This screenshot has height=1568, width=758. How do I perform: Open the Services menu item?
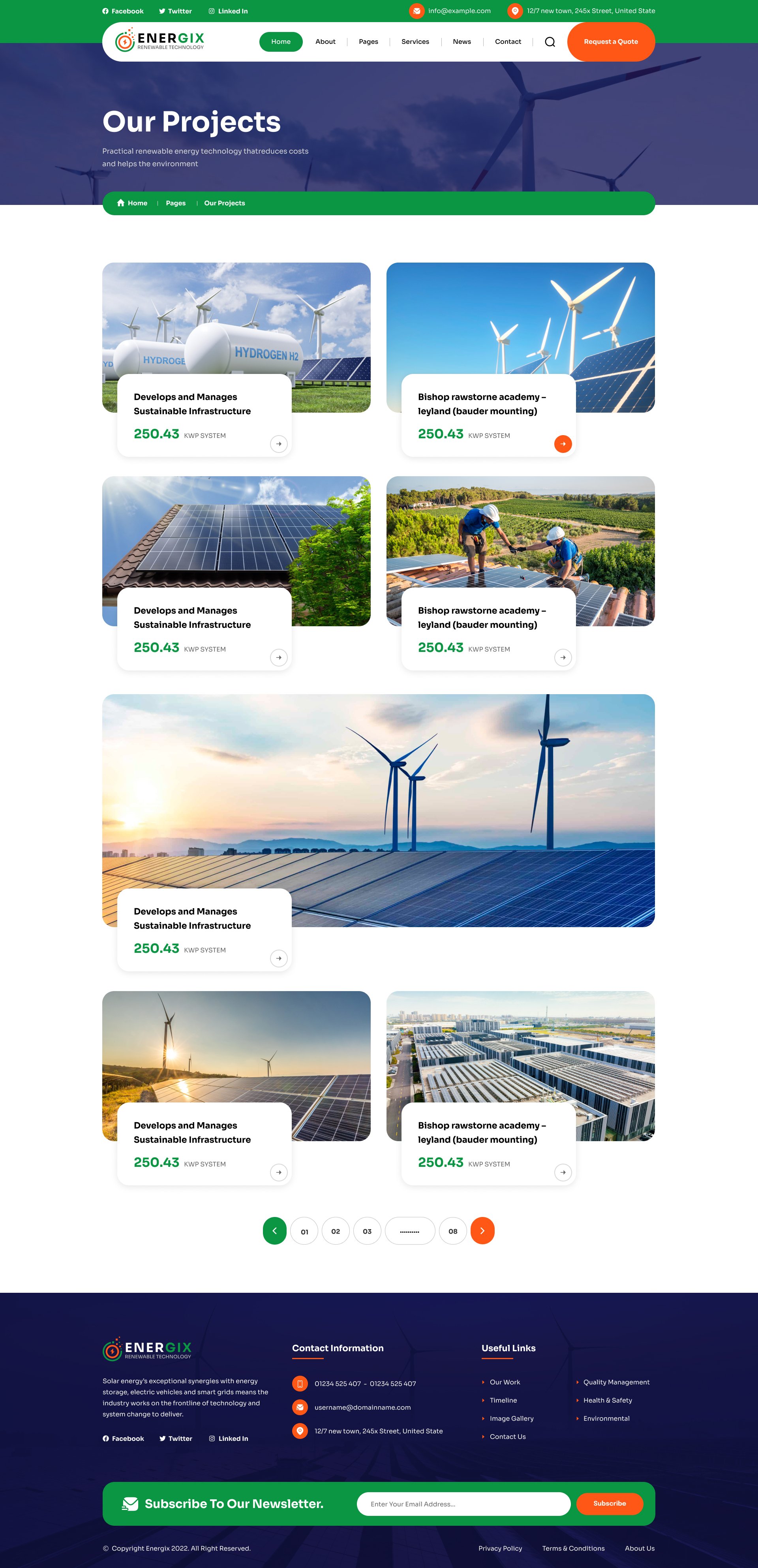tap(415, 42)
